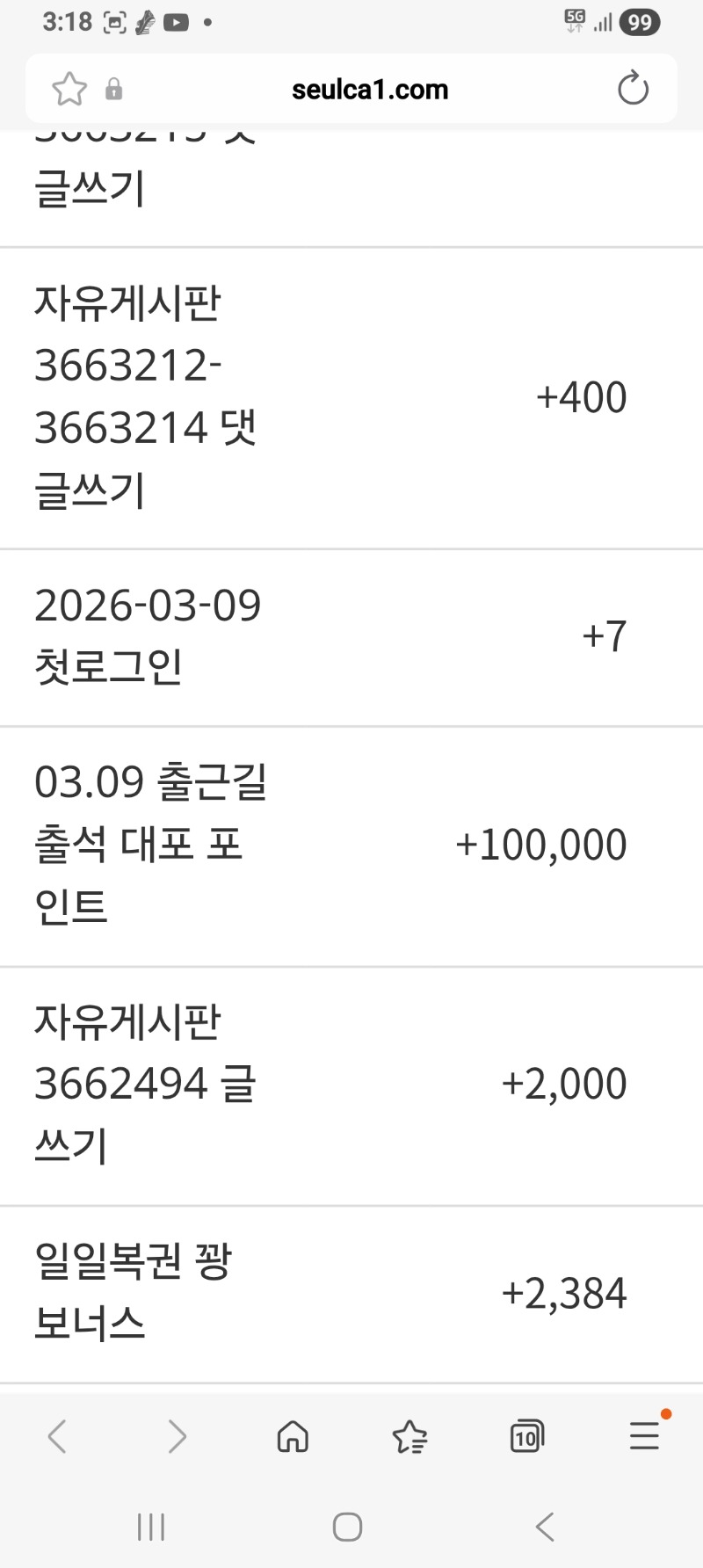The height and width of the screenshot is (1568, 703).
Task: Open the browser home page
Action: coord(293,1437)
